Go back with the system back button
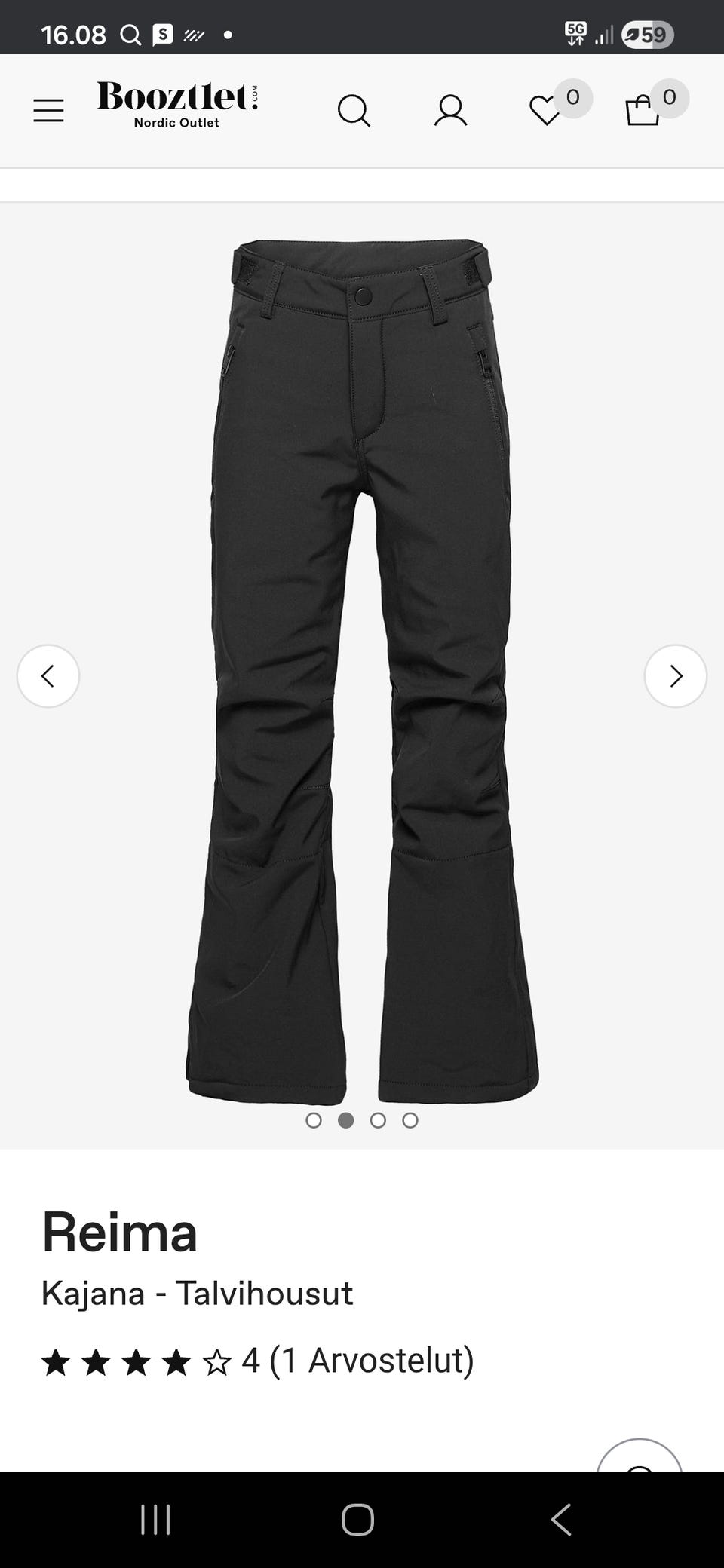724x1568 pixels. click(x=560, y=1519)
